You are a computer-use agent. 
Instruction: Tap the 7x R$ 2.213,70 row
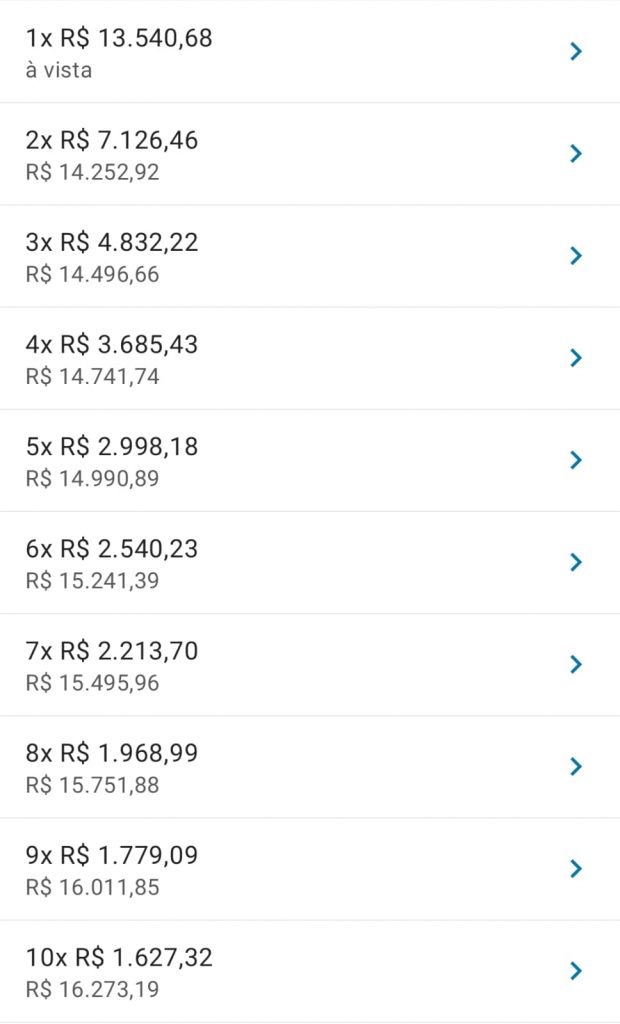[310, 665]
